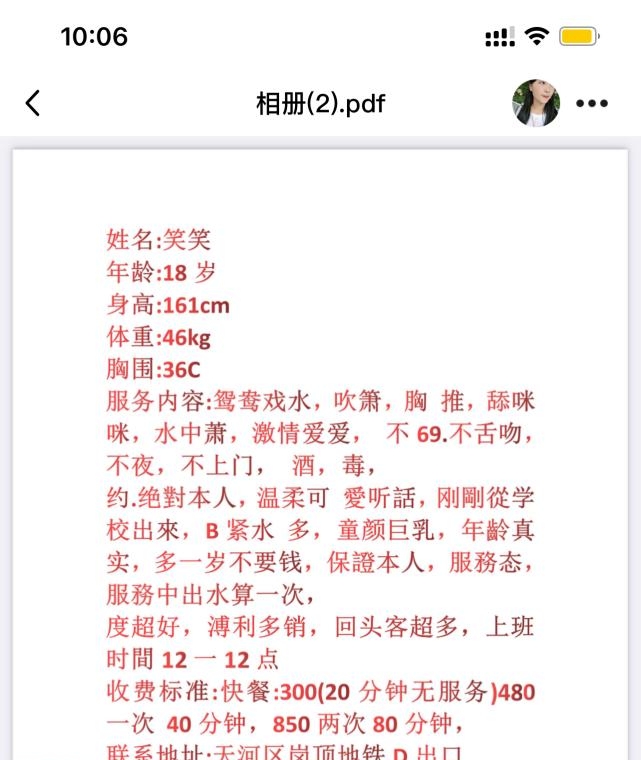The image size is (641, 760).
Task: Go back from the PDF viewer
Action: pyautogui.click(x=33, y=103)
